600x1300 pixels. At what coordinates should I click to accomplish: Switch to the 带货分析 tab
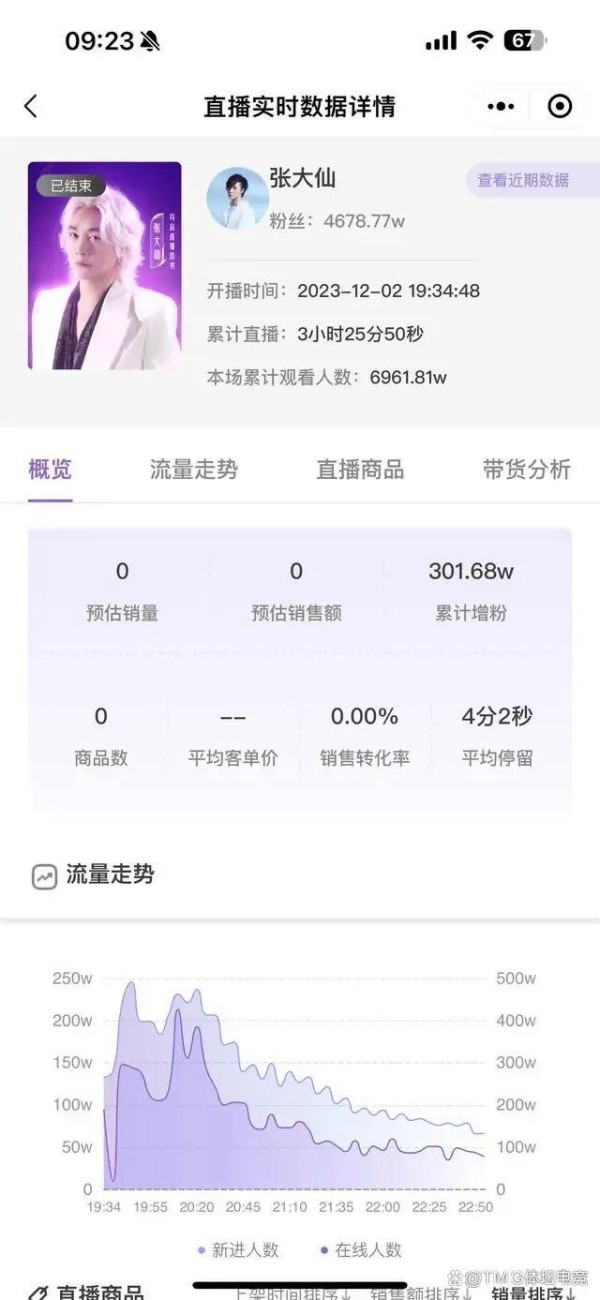tap(526, 469)
